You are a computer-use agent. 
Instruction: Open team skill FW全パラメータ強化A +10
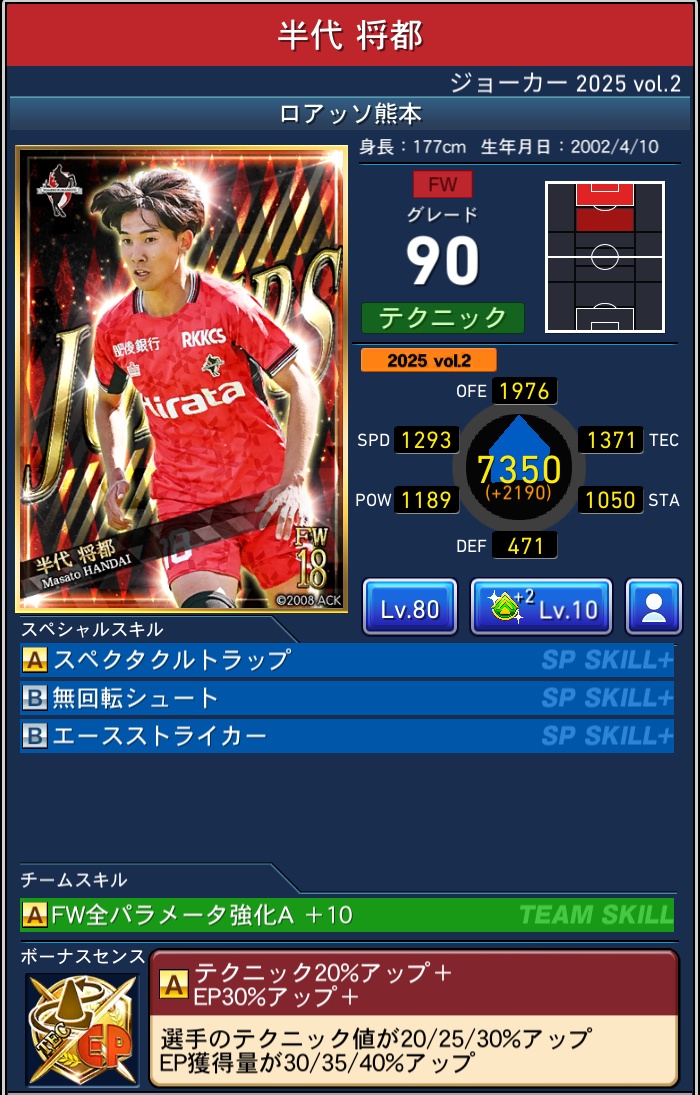[x=346, y=914]
